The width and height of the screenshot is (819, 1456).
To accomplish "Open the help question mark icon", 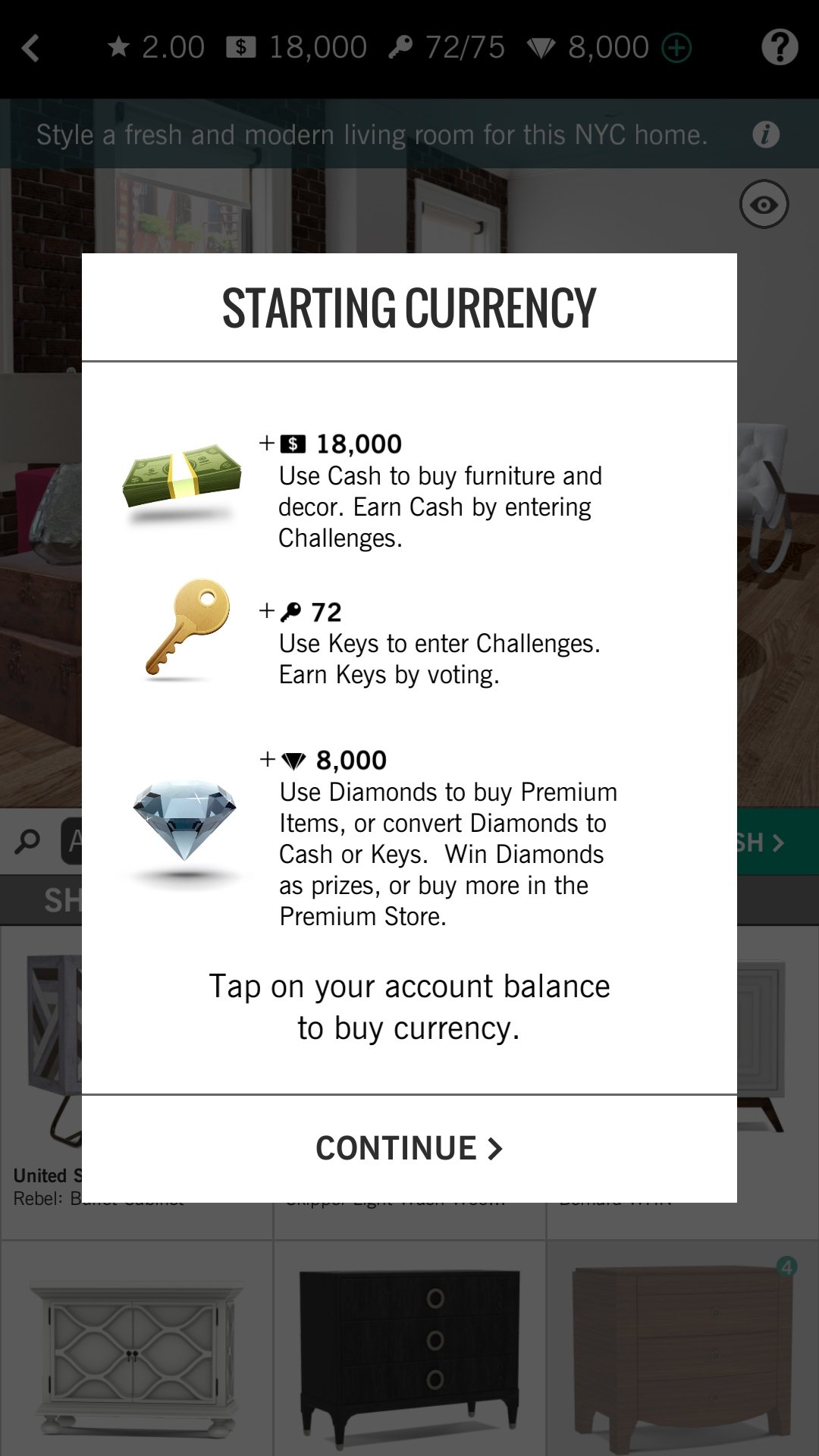I will [780, 48].
